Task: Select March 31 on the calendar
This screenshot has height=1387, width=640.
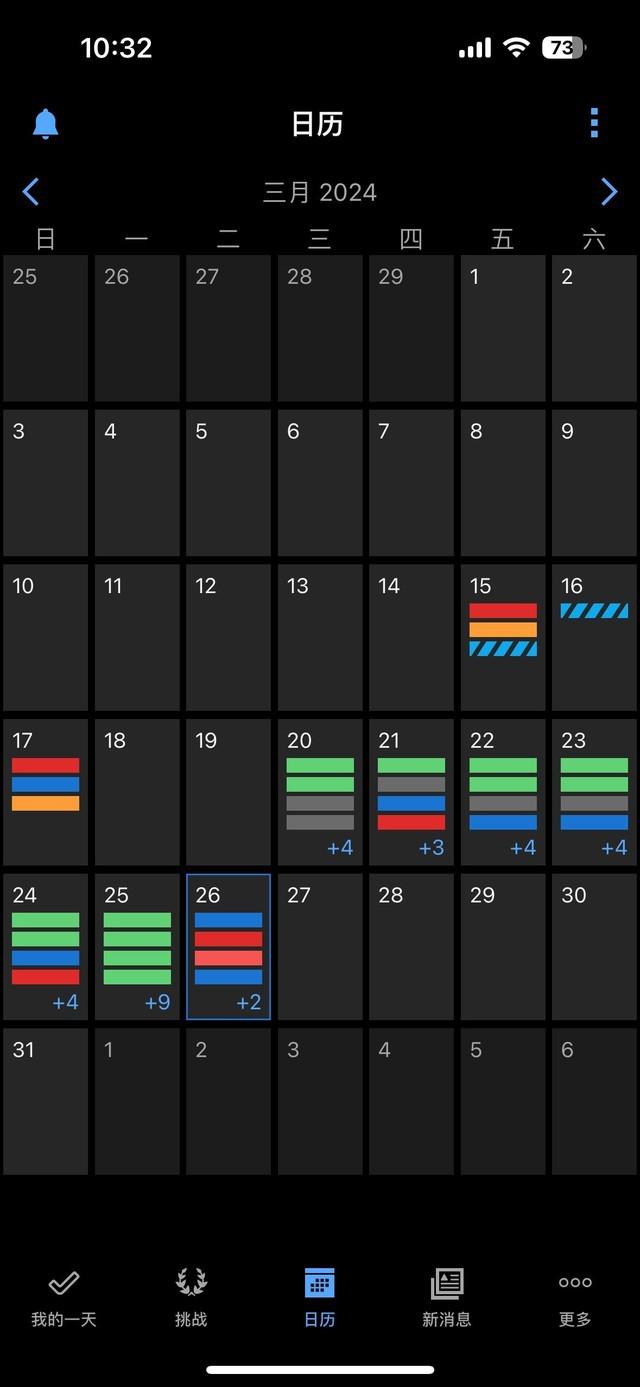Action: (x=45, y=1101)
